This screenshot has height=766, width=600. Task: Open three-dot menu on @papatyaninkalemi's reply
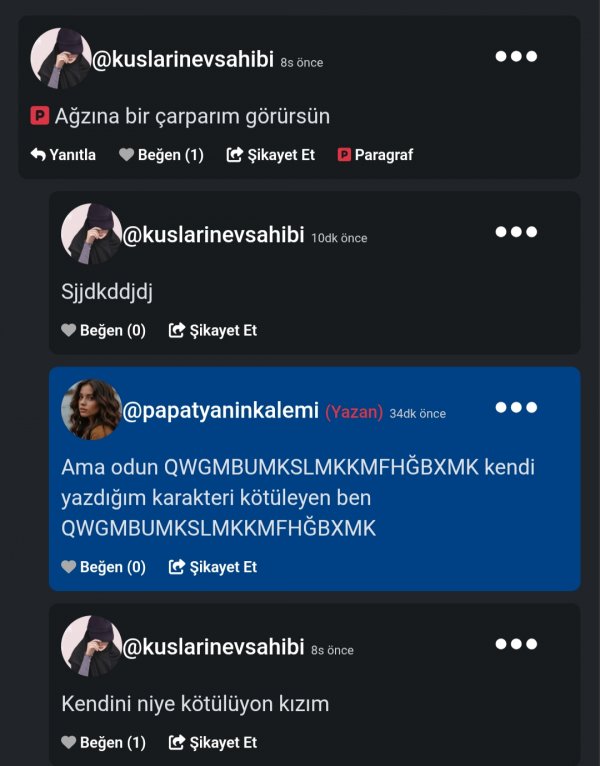(516, 408)
